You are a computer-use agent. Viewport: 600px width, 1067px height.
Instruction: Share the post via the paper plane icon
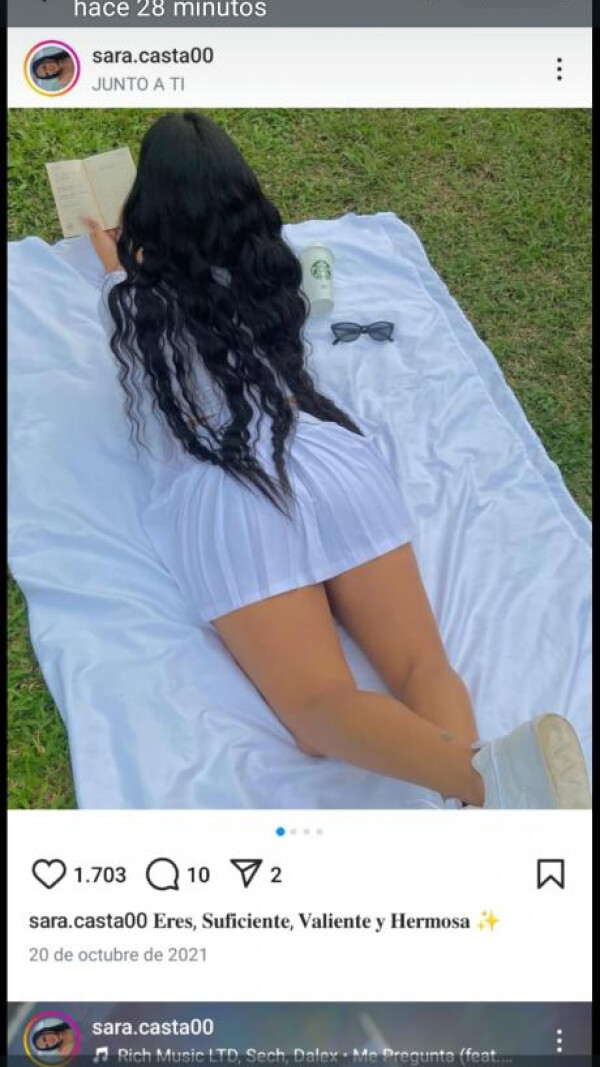245,874
